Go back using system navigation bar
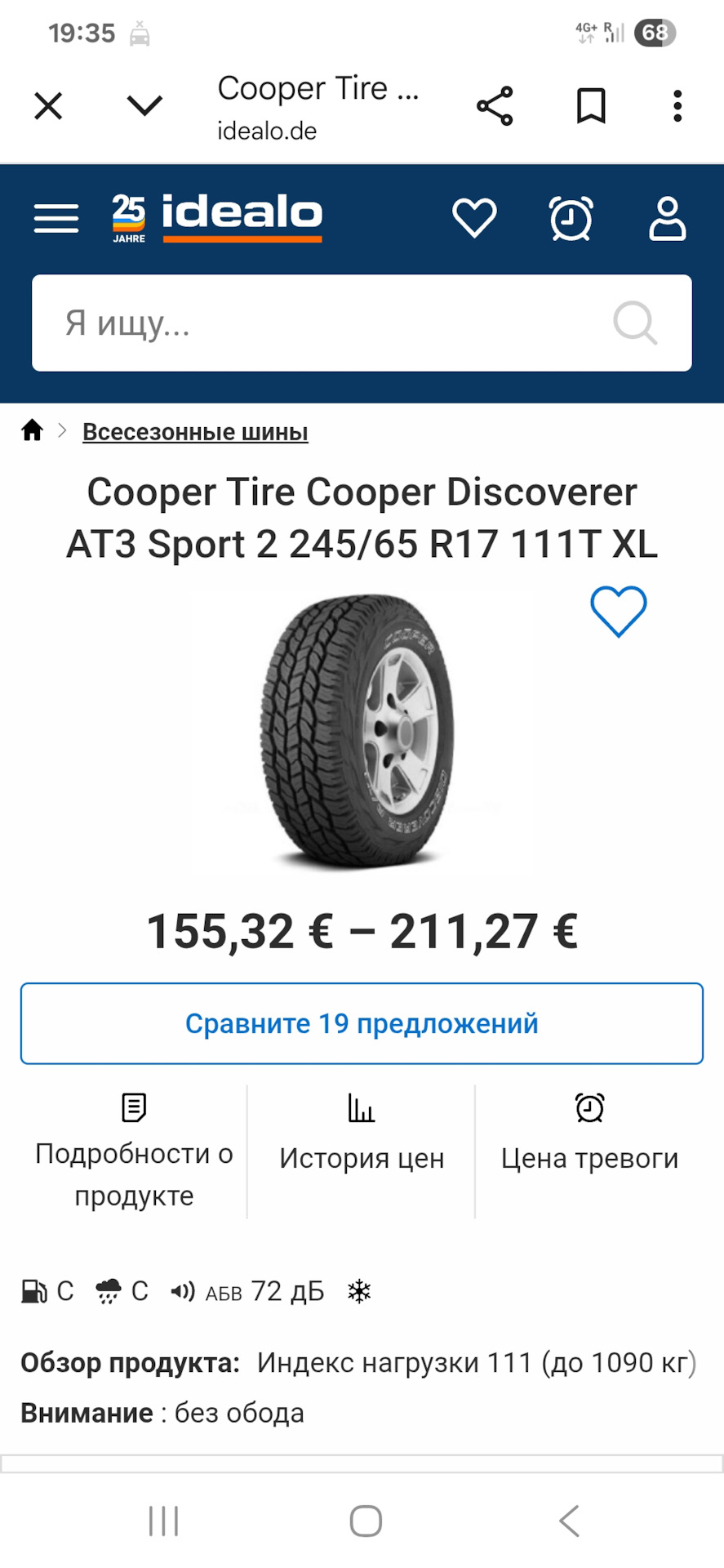 tap(569, 1521)
